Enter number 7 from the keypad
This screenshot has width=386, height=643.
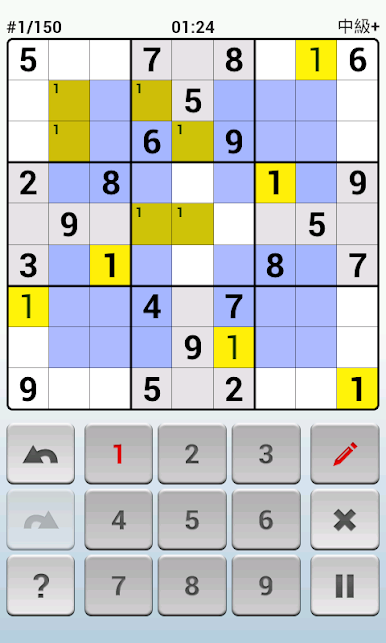coord(119,585)
